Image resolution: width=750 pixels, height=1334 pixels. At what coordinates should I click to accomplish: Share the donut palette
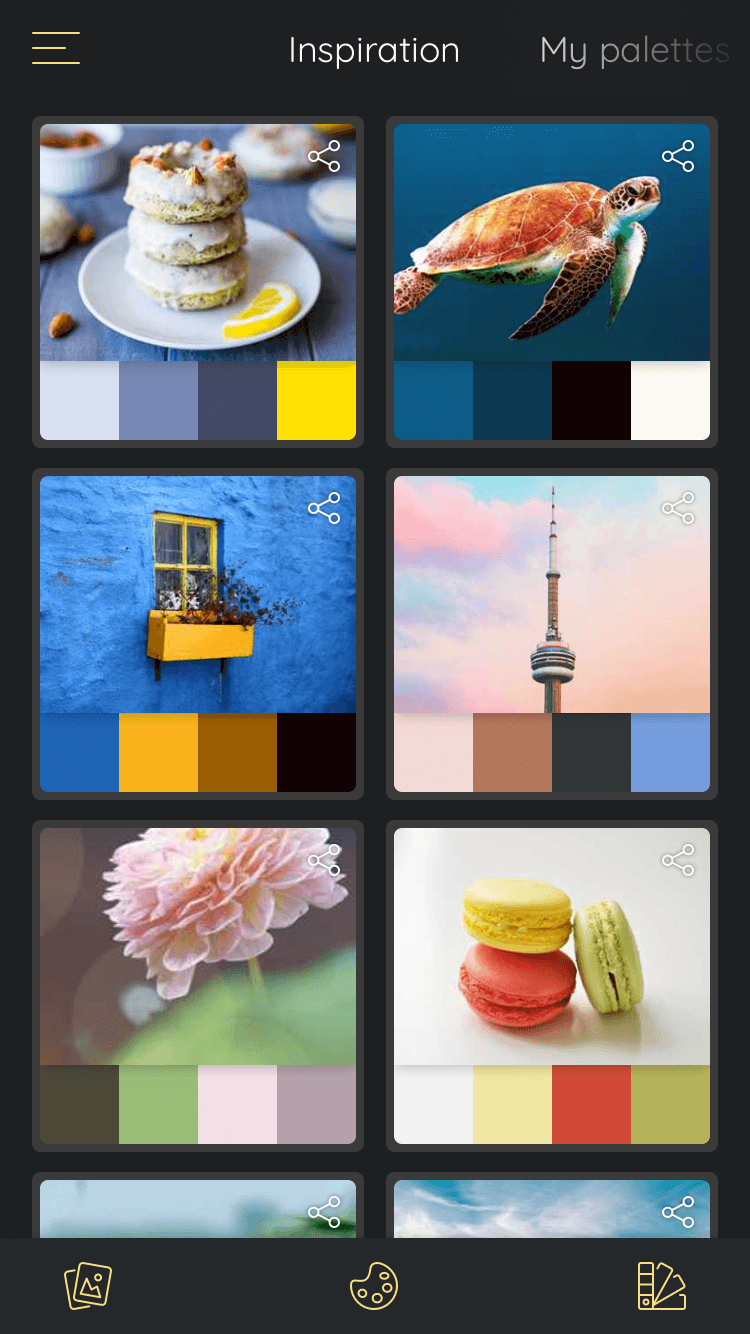pyautogui.click(x=324, y=157)
